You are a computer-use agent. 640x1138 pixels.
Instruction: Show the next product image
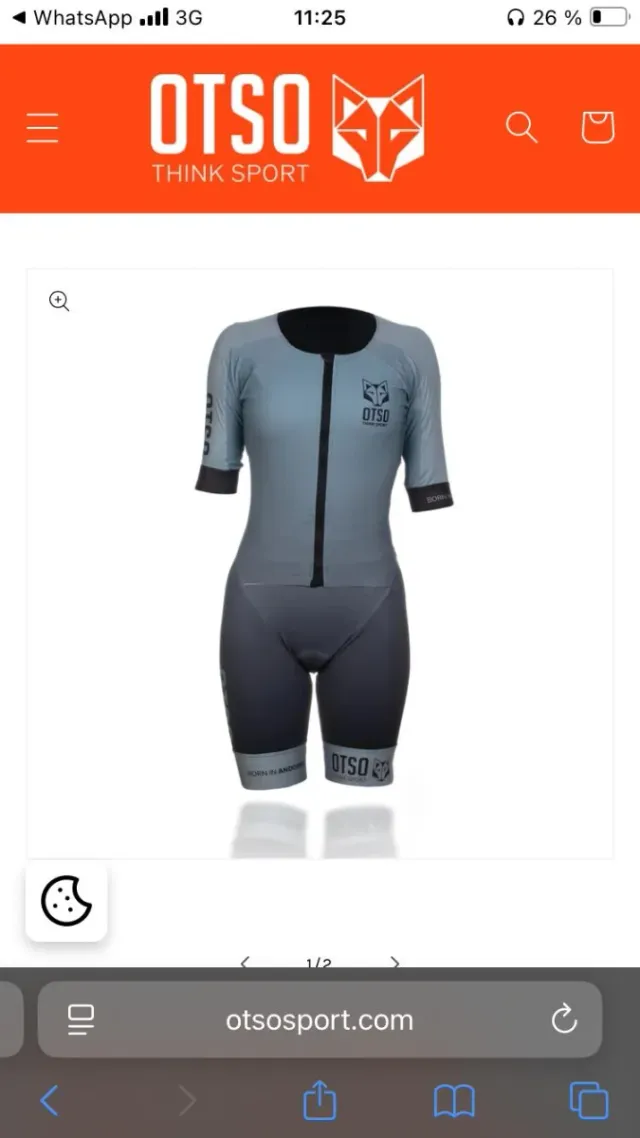(x=395, y=962)
